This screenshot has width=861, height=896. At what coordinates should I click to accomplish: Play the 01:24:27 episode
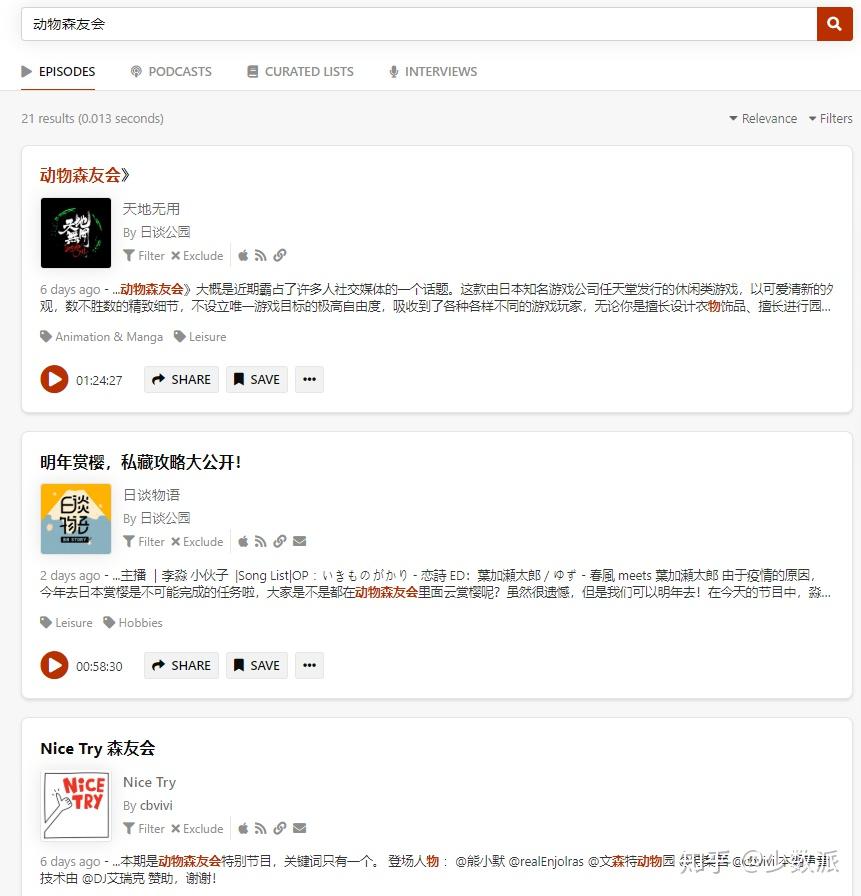click(54, 380)
